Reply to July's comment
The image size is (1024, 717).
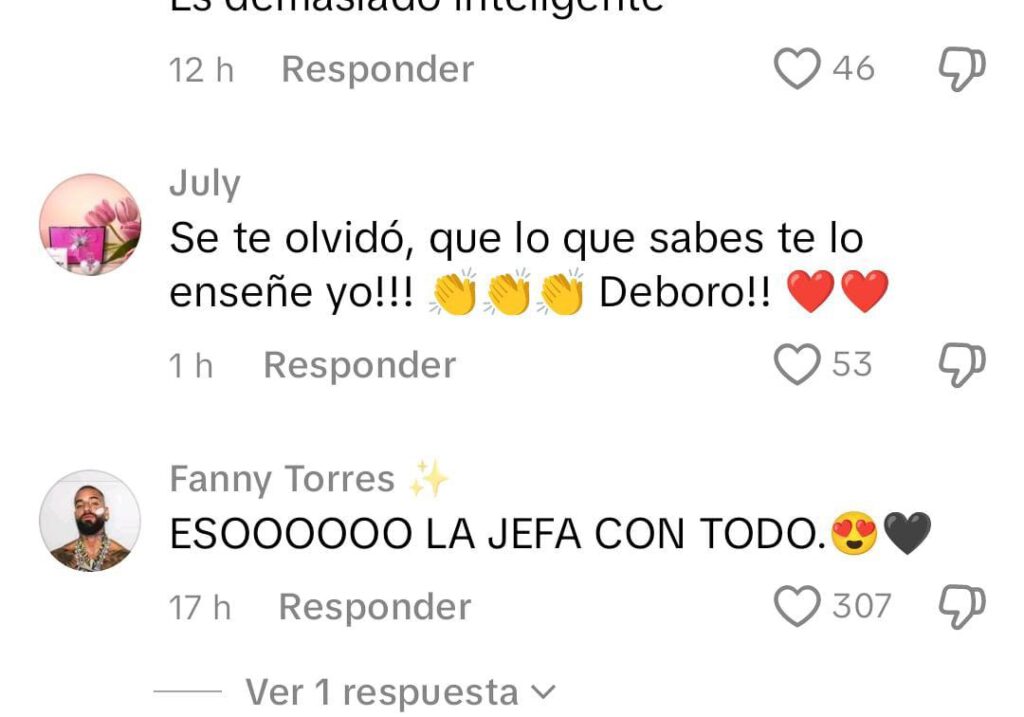[359, 365]
